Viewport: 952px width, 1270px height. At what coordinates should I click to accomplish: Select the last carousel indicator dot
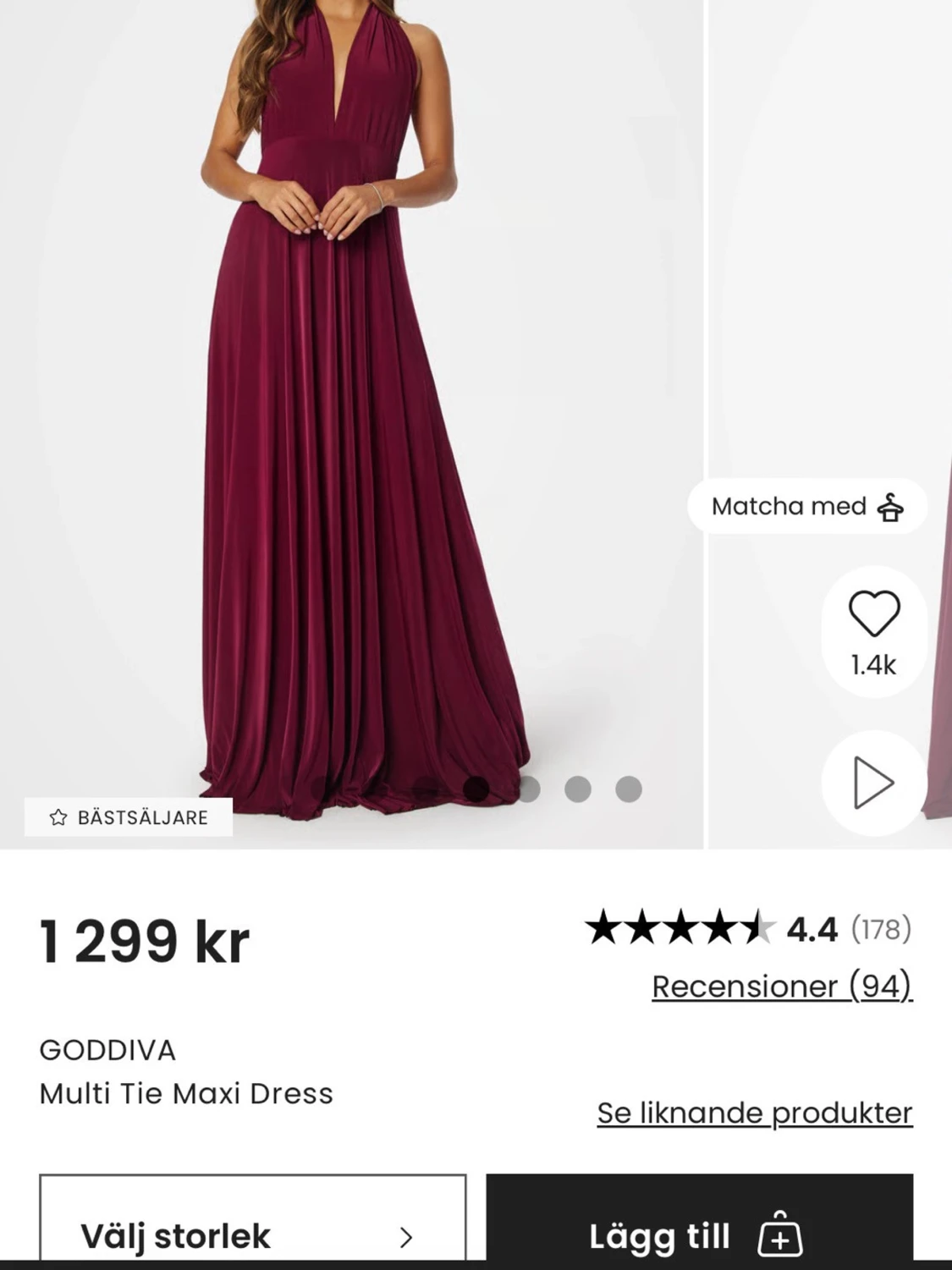[628, 788]
